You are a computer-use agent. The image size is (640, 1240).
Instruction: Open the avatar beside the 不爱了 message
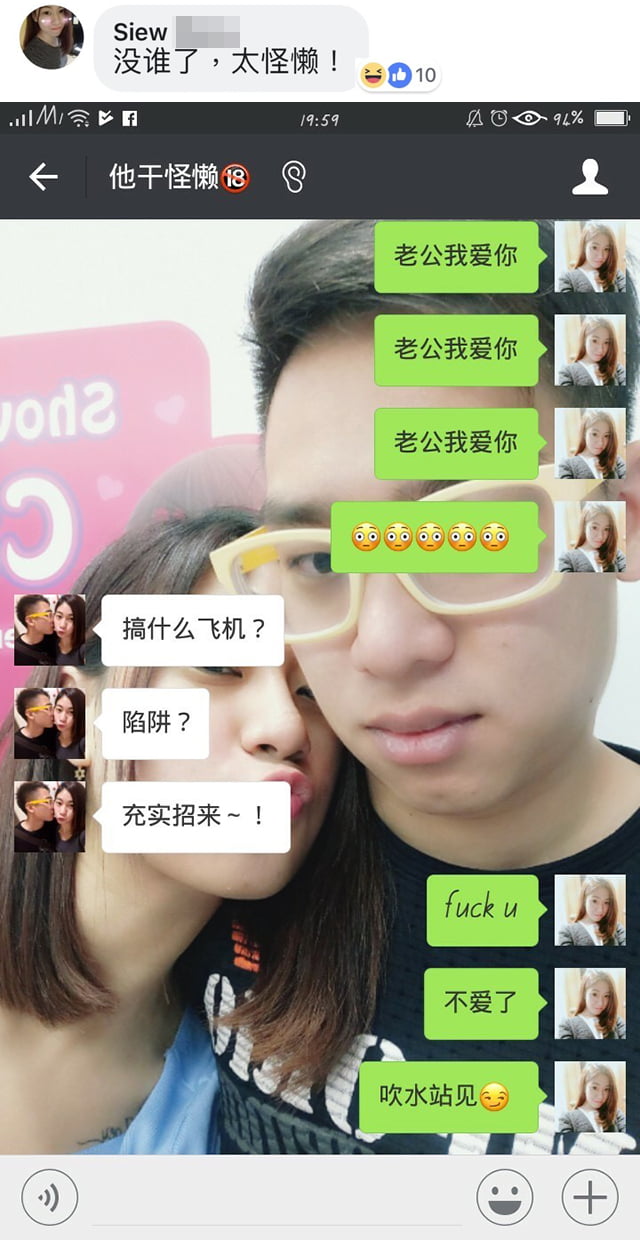pyautogui.click(x=590, y=1003)
